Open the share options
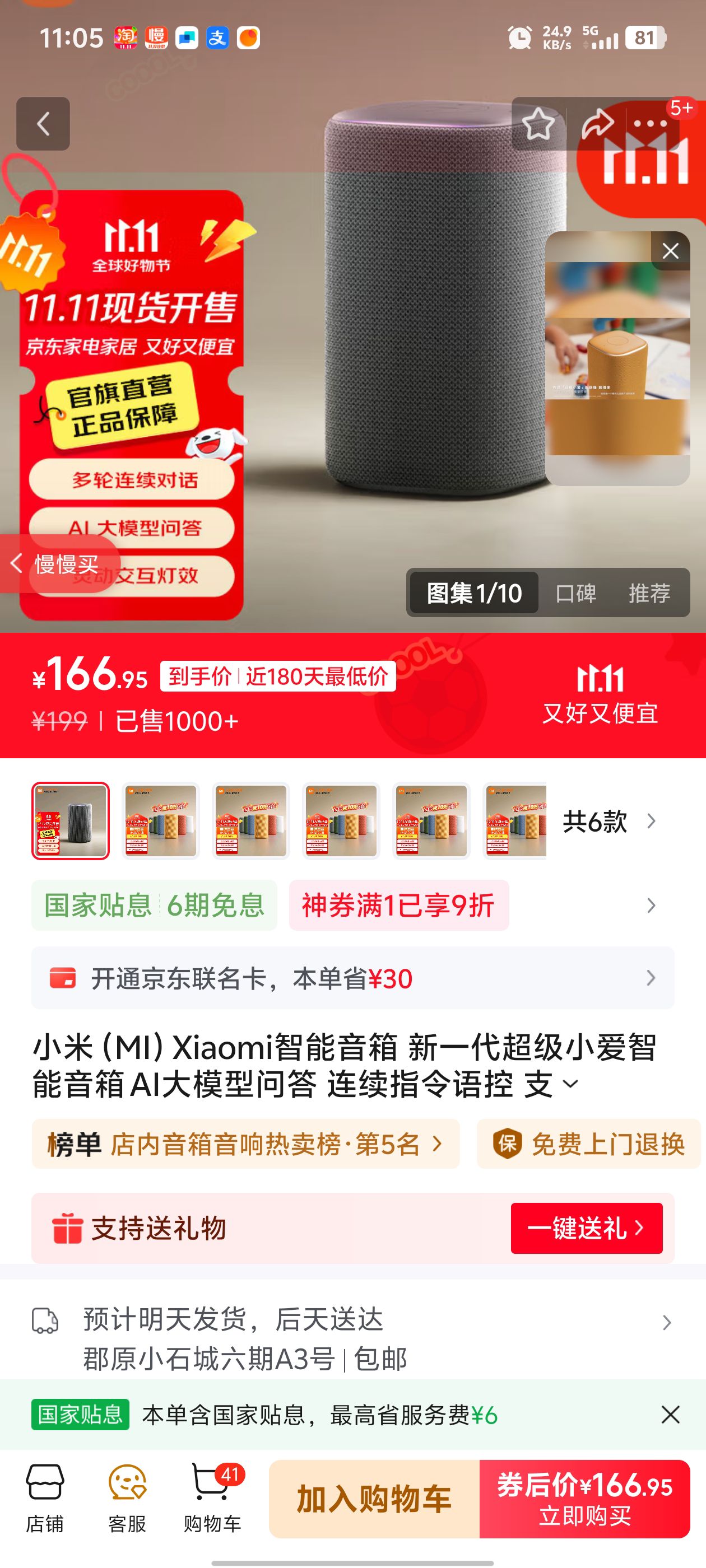The image size is (706, 1568). point(597,124)
